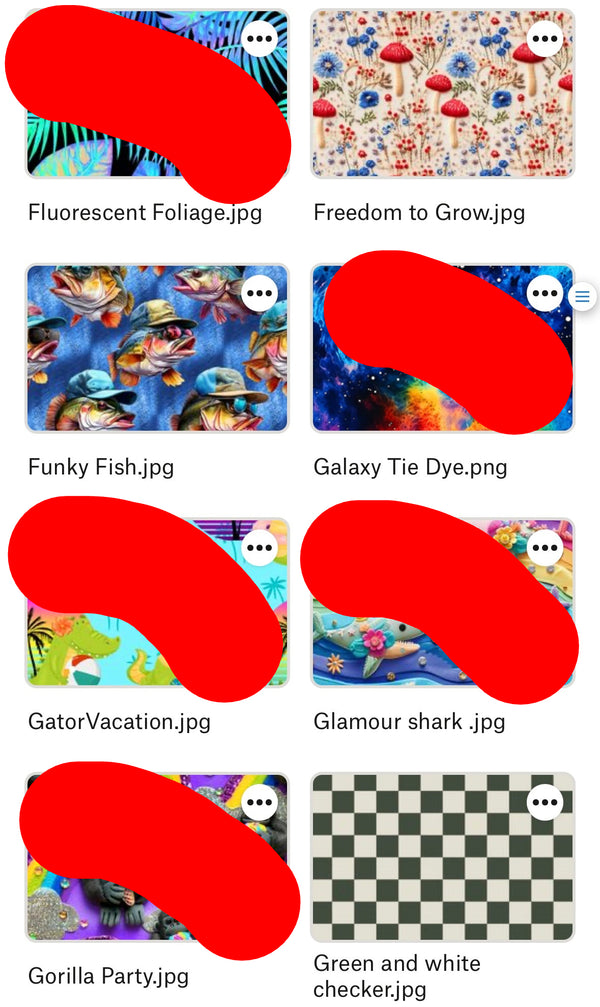600x1007 pixels.
Task: Show the options menu for Glamour shark .jpg
Action: click(545, 548)
